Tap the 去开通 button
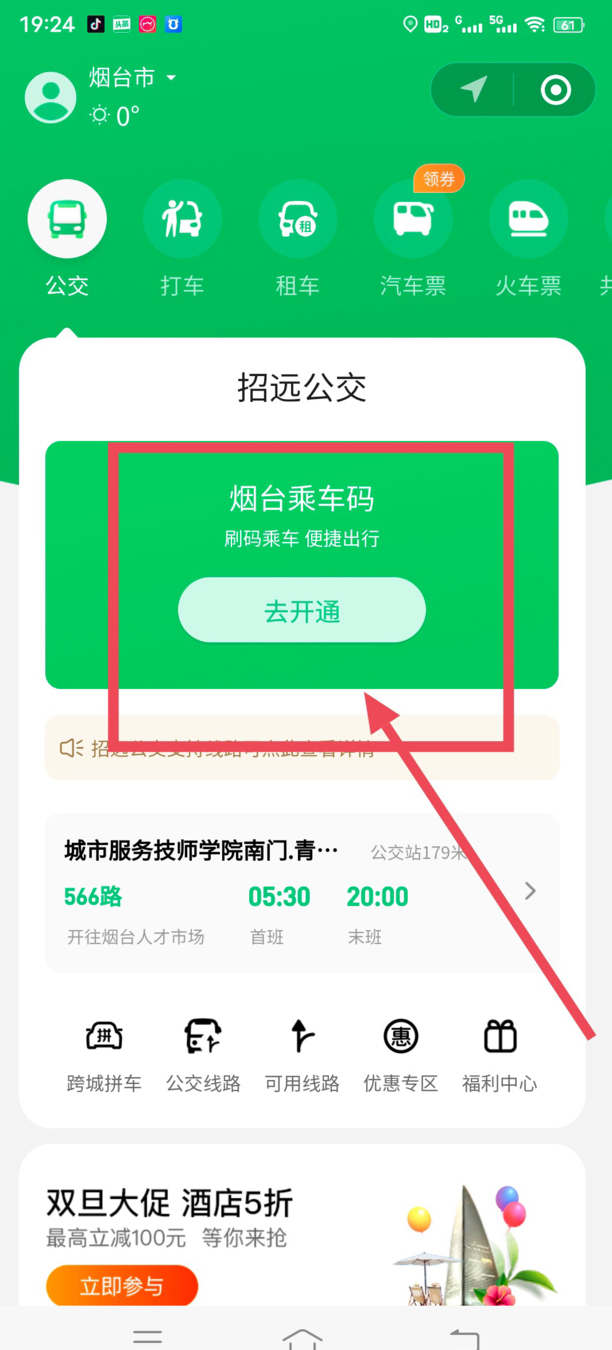The image size is (612, 1350). coord(302,611)
